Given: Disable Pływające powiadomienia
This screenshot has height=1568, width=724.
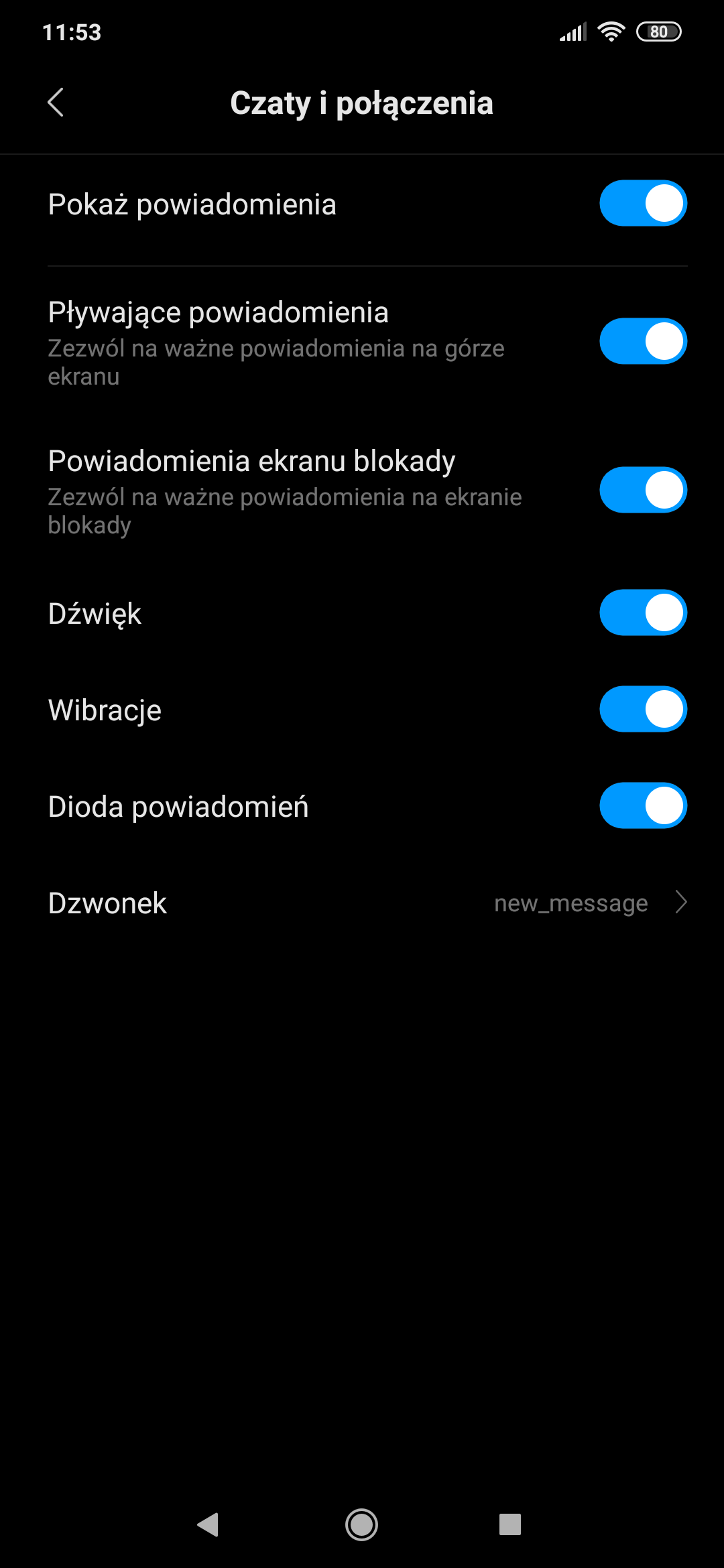Looking at the screenshot, I should (x=642, y=341).
